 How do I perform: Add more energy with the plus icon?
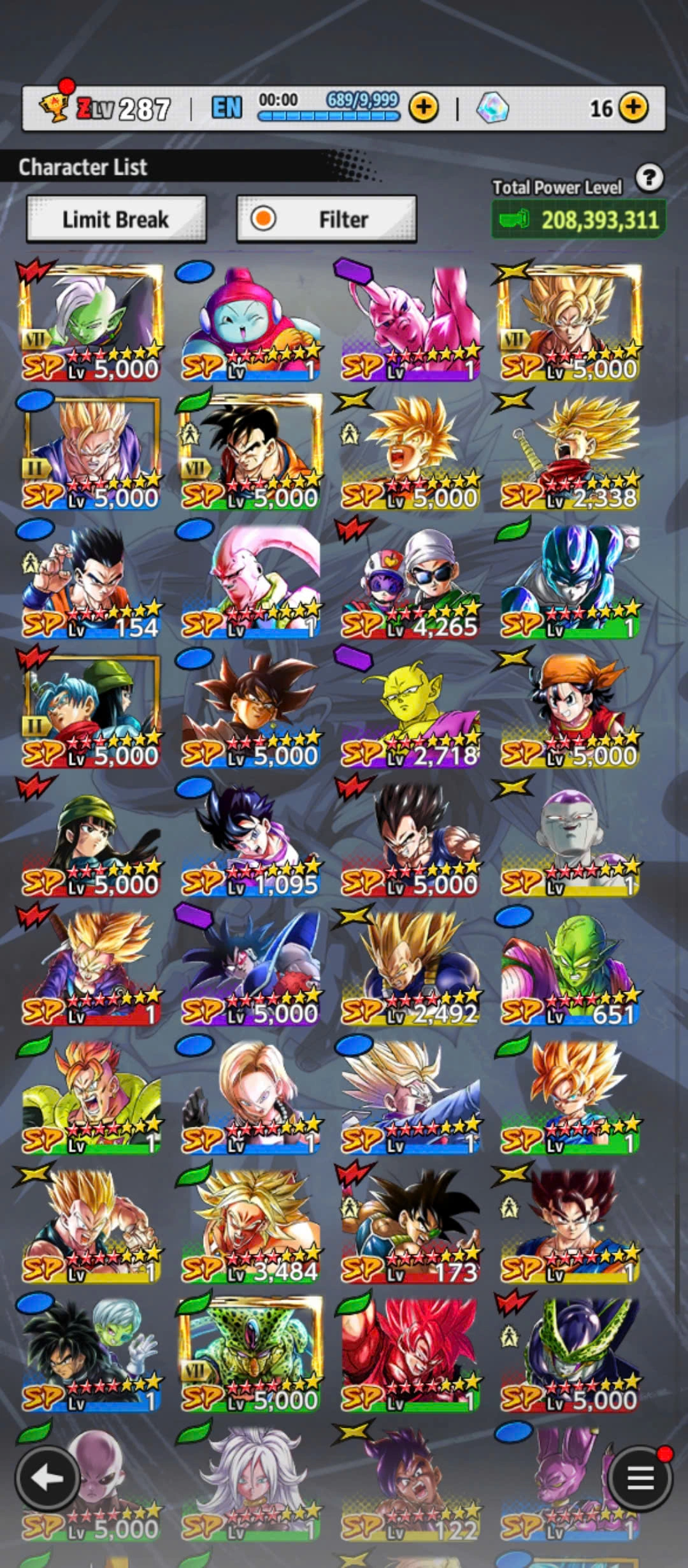(424, 108)
